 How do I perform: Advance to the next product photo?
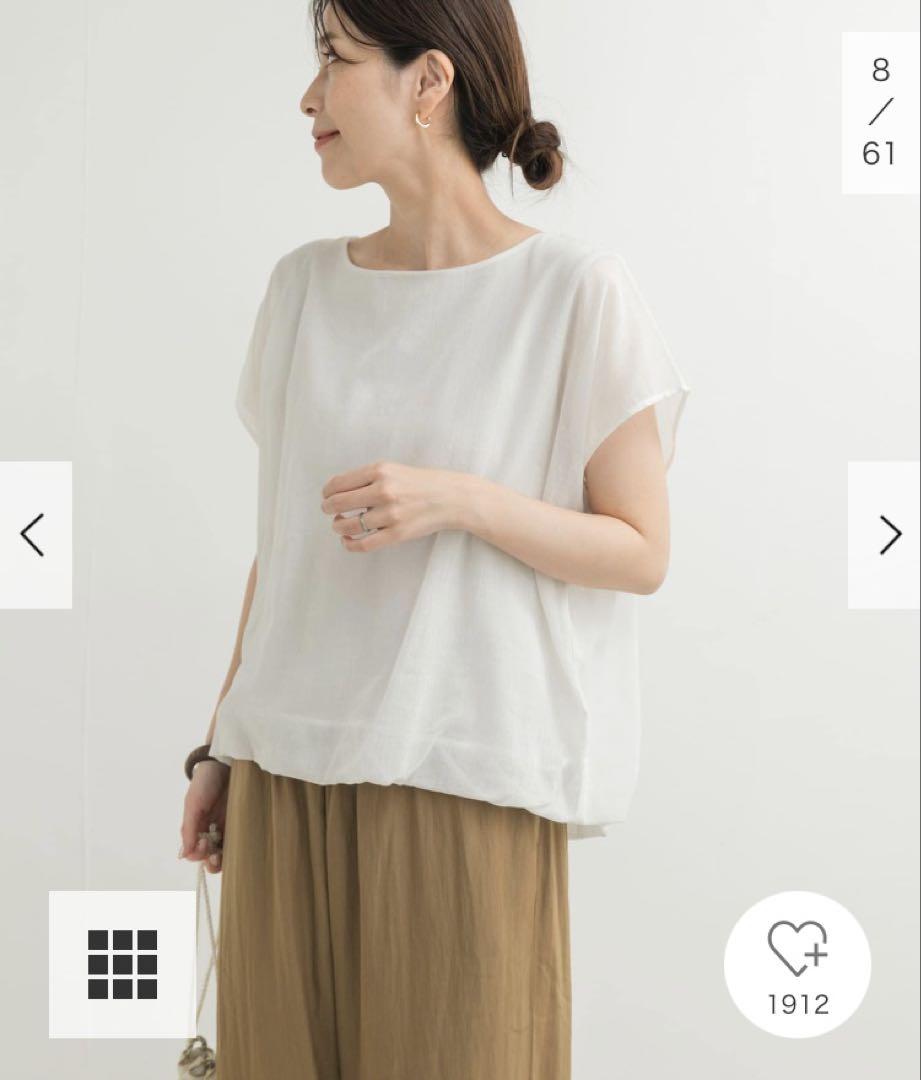[886, 535]
